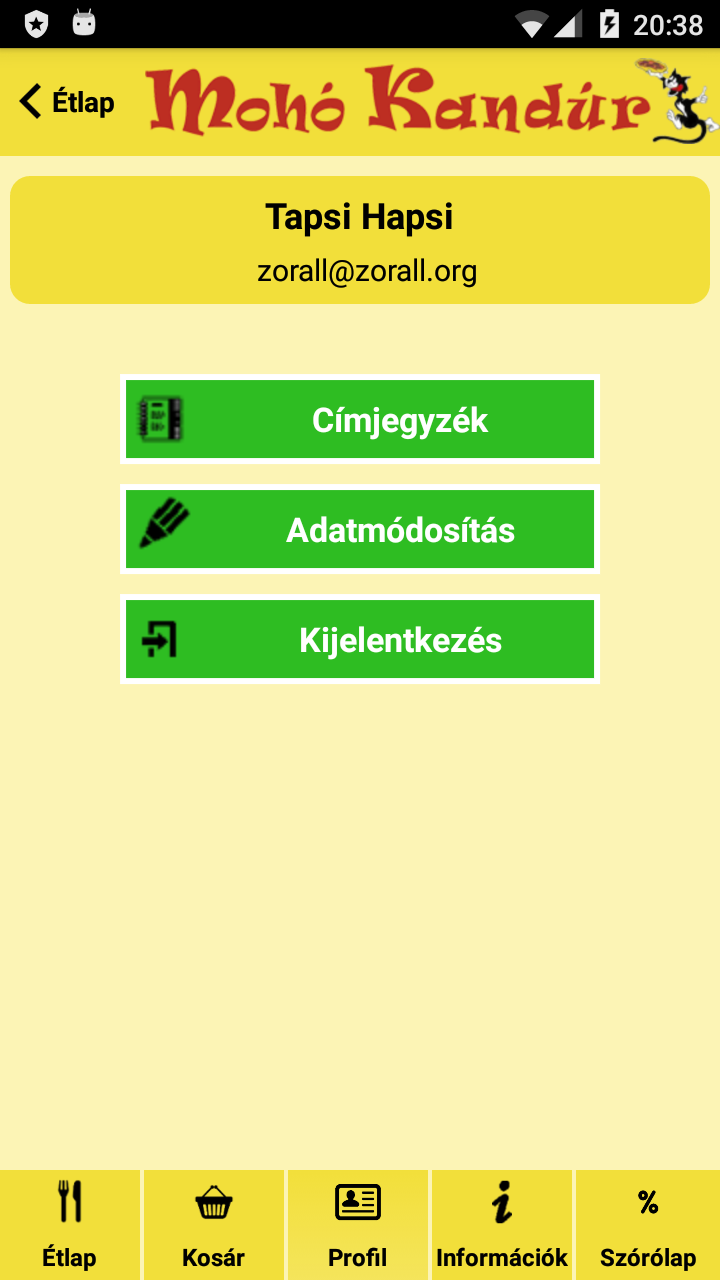The width and height of the screenshot is (720, 1280).
Task: Tap the Profil tab
Action: coord(358,1225)
